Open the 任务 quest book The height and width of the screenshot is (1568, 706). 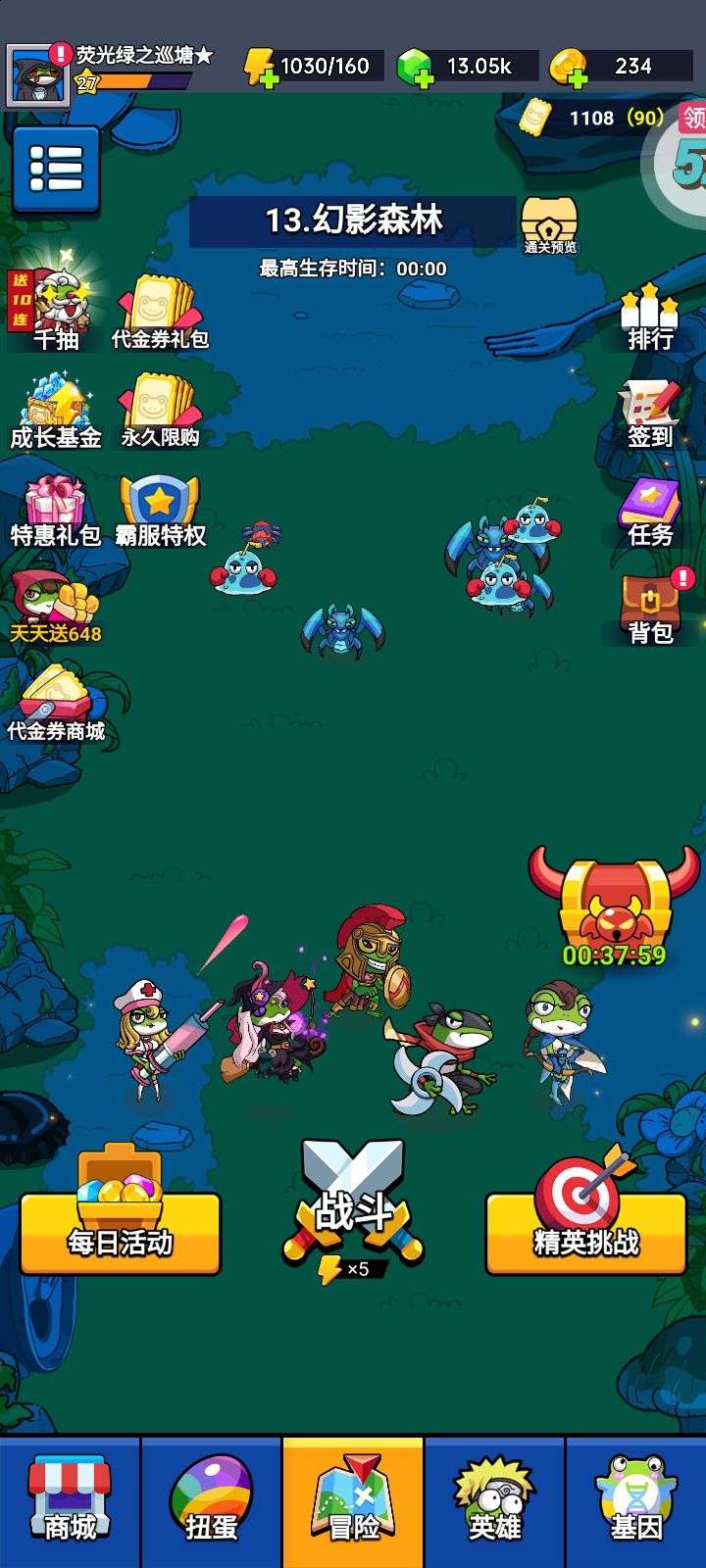(x=650, y=512)
